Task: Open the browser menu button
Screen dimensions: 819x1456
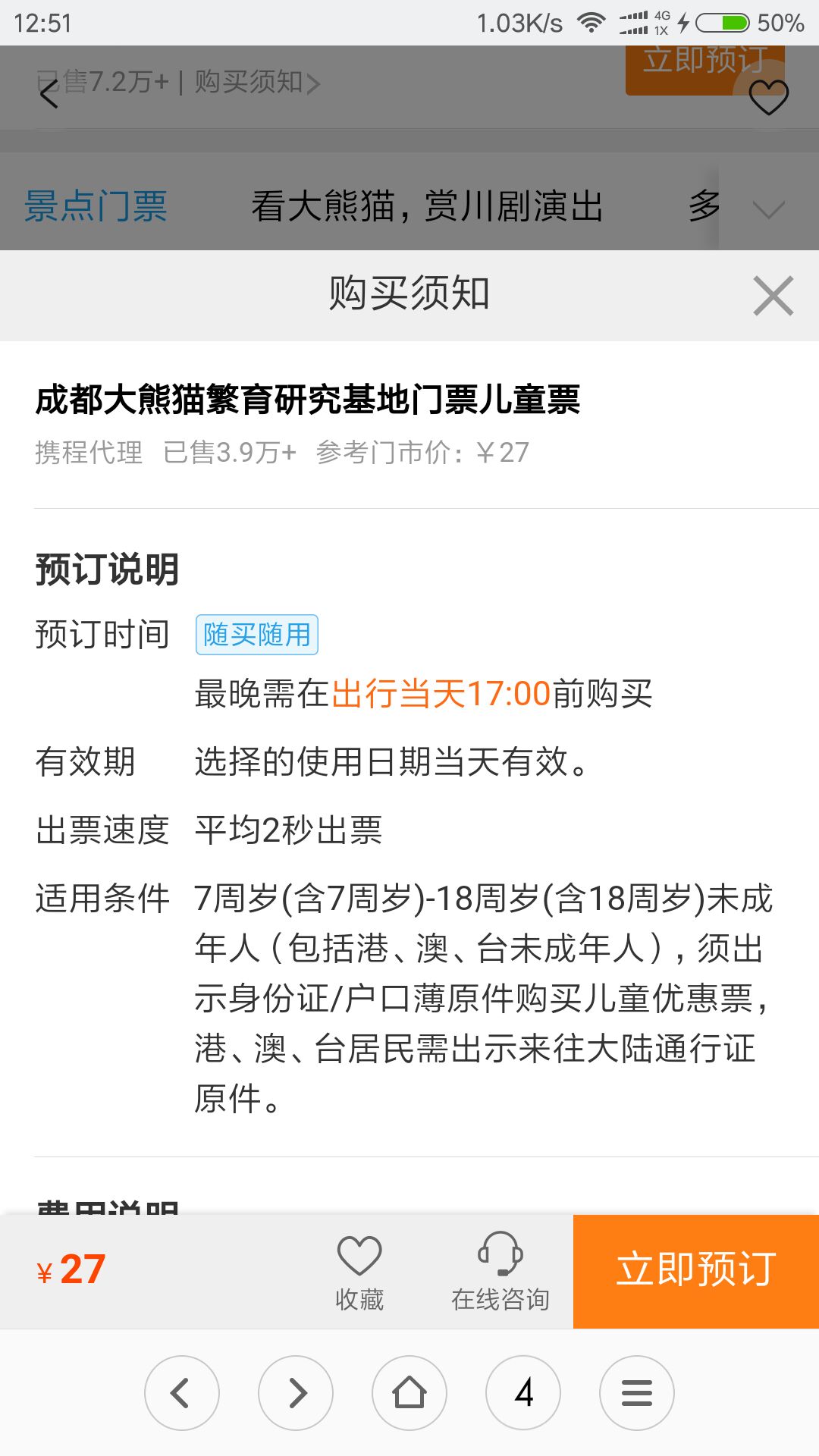Action: coord(637,1393)
